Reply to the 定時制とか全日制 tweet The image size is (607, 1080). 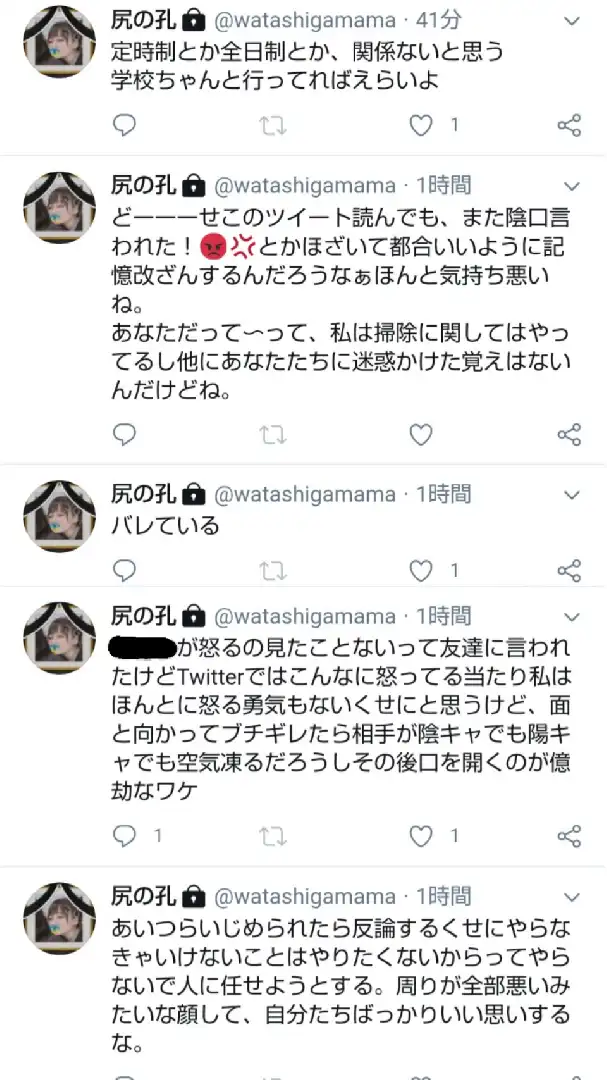coord(124,125)
